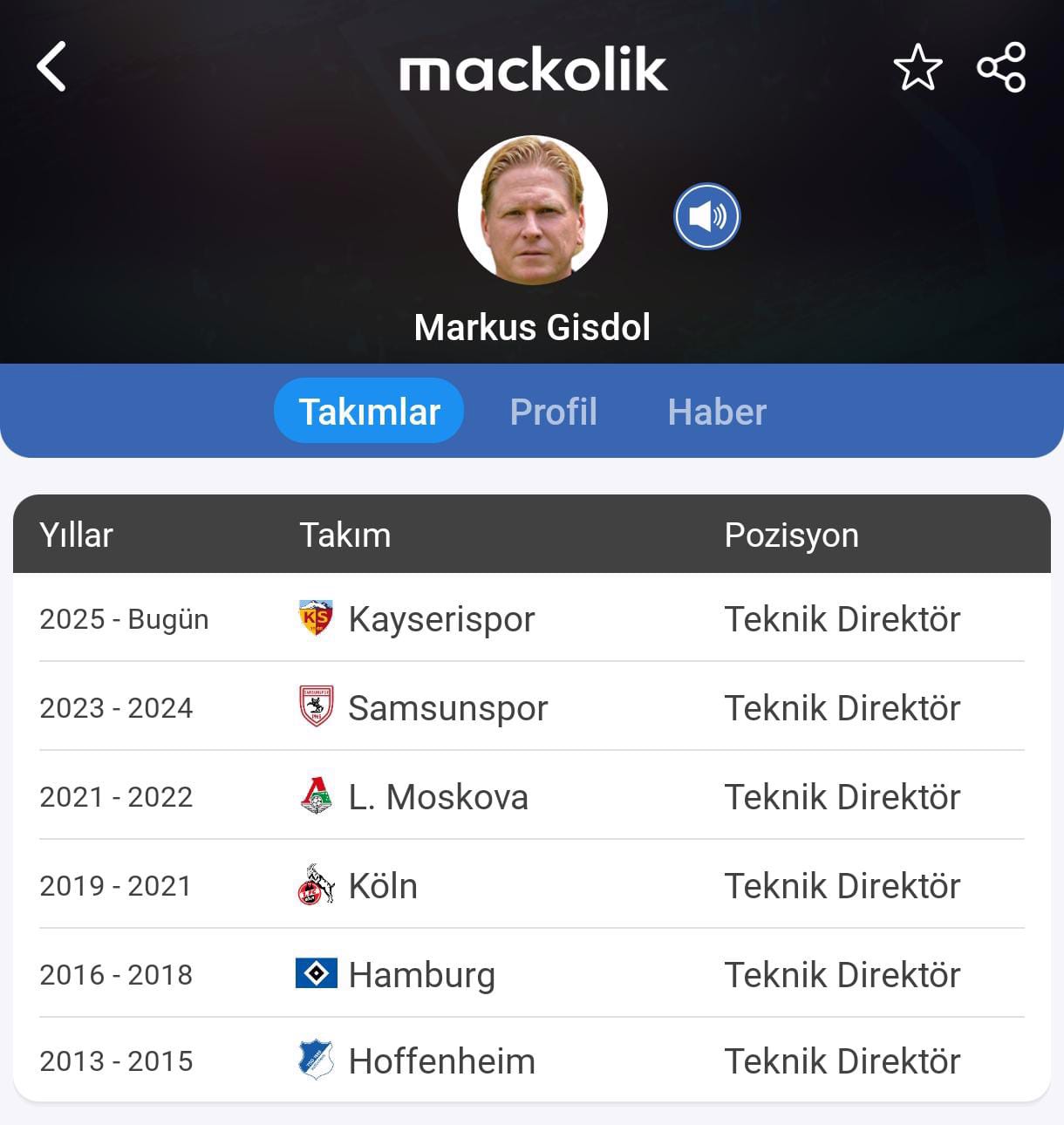
Task: View the Hamburg team entry
Action: click(x=420, y=975)
